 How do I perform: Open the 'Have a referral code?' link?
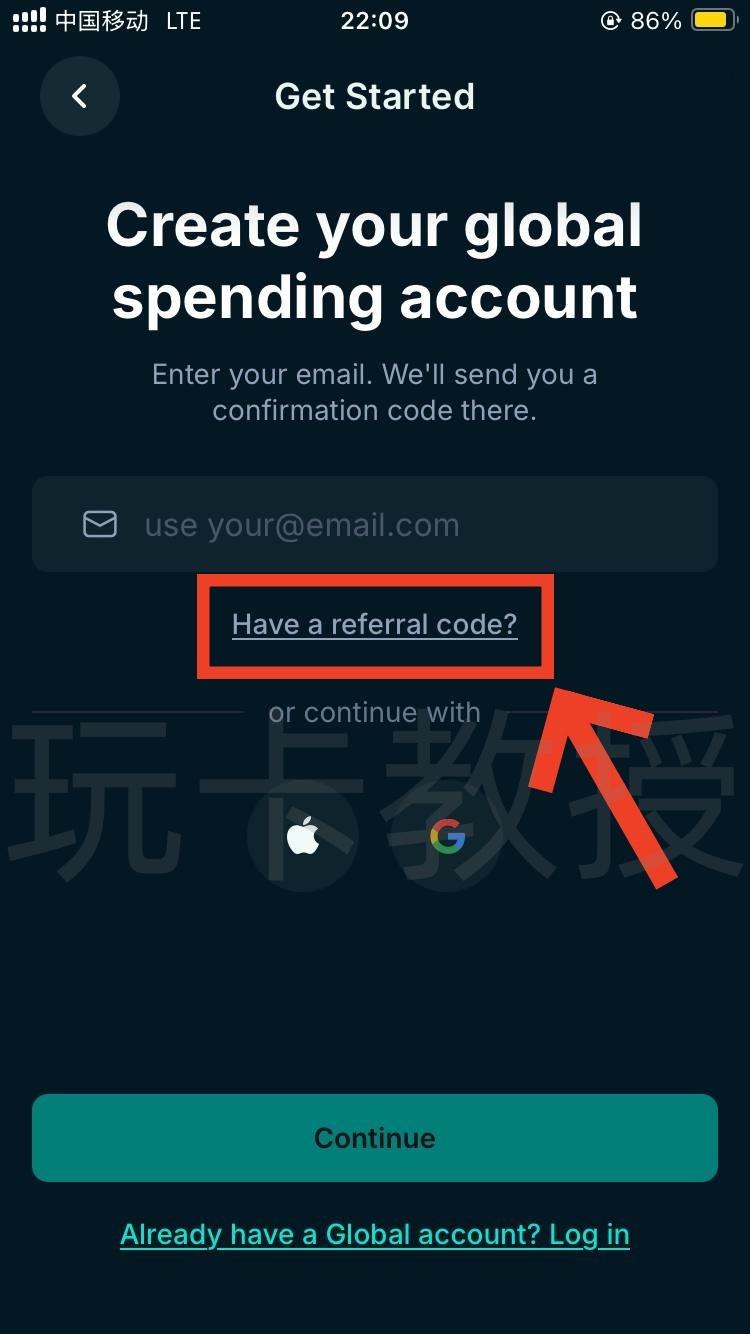click(x=375, y=625)
